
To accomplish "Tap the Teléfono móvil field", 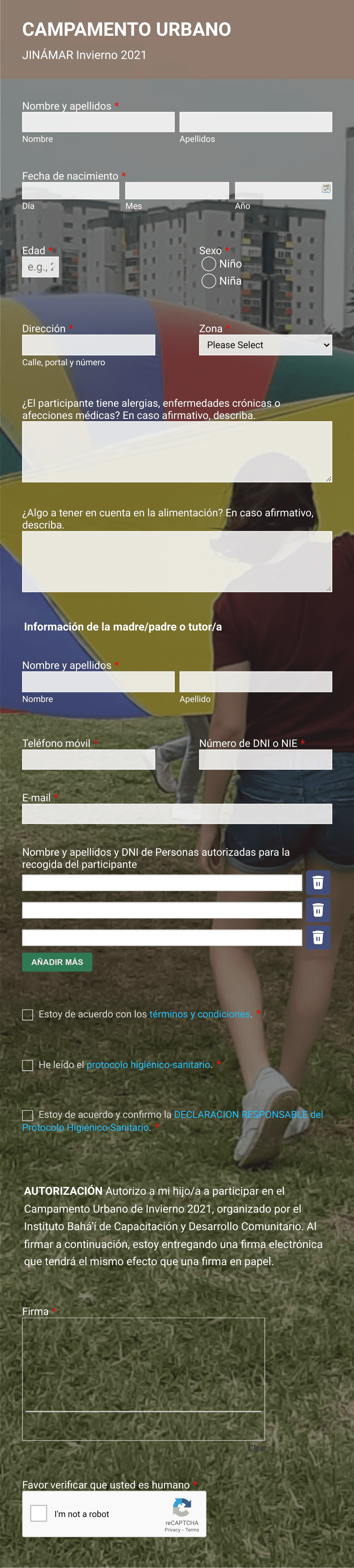I will click(x=88, y=759).
